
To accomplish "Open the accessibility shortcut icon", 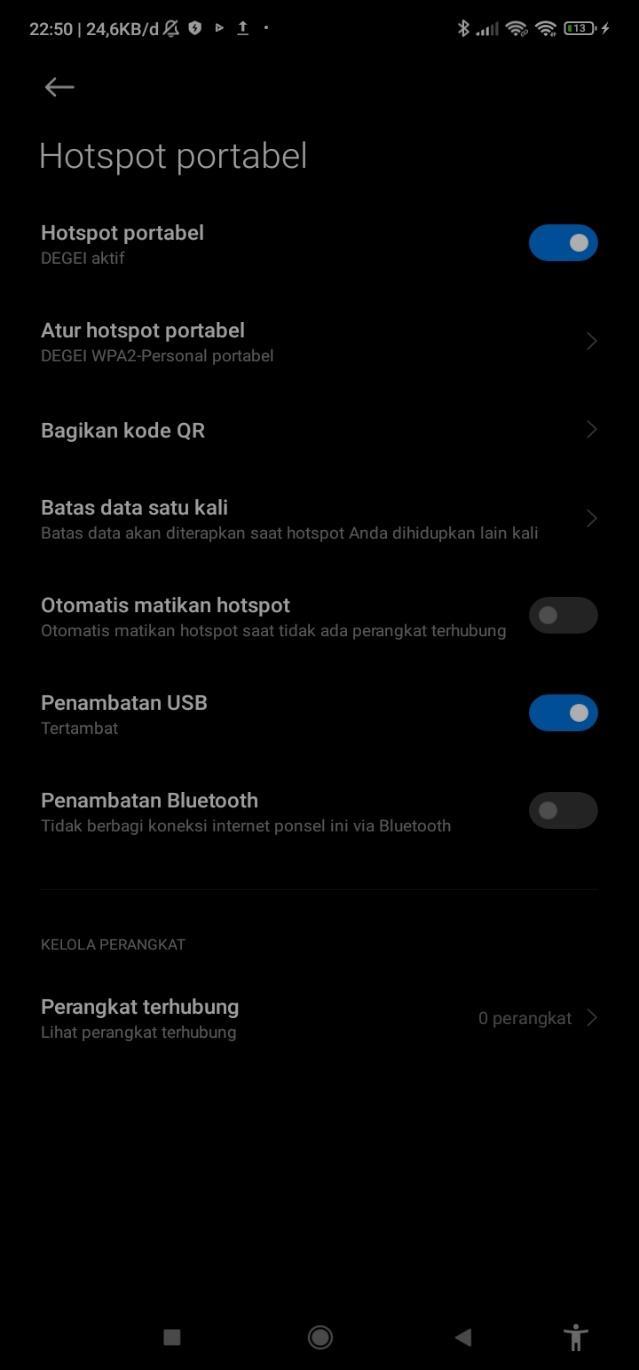I will point(576,1337).
